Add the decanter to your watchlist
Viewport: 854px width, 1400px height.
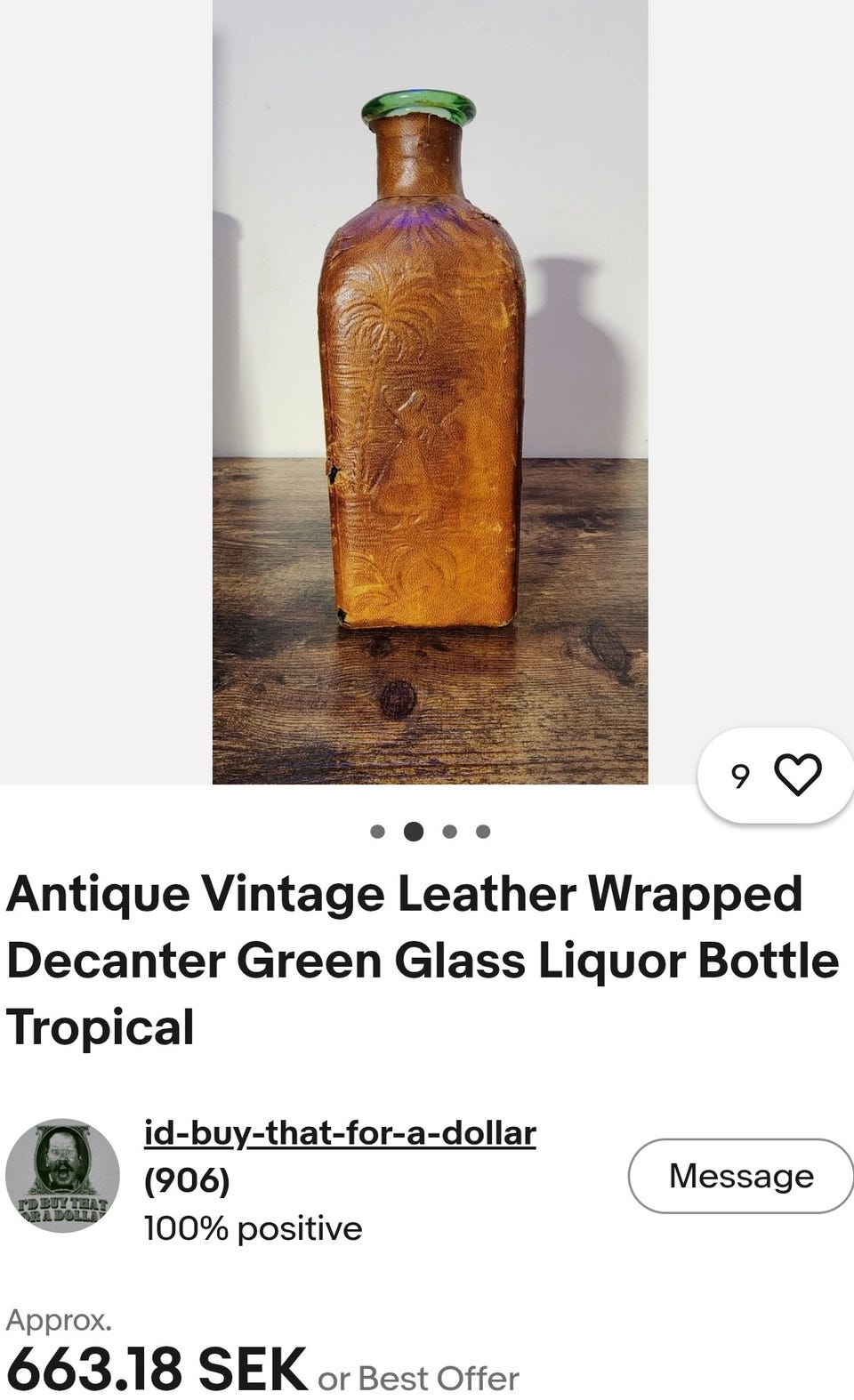(798, 776)
